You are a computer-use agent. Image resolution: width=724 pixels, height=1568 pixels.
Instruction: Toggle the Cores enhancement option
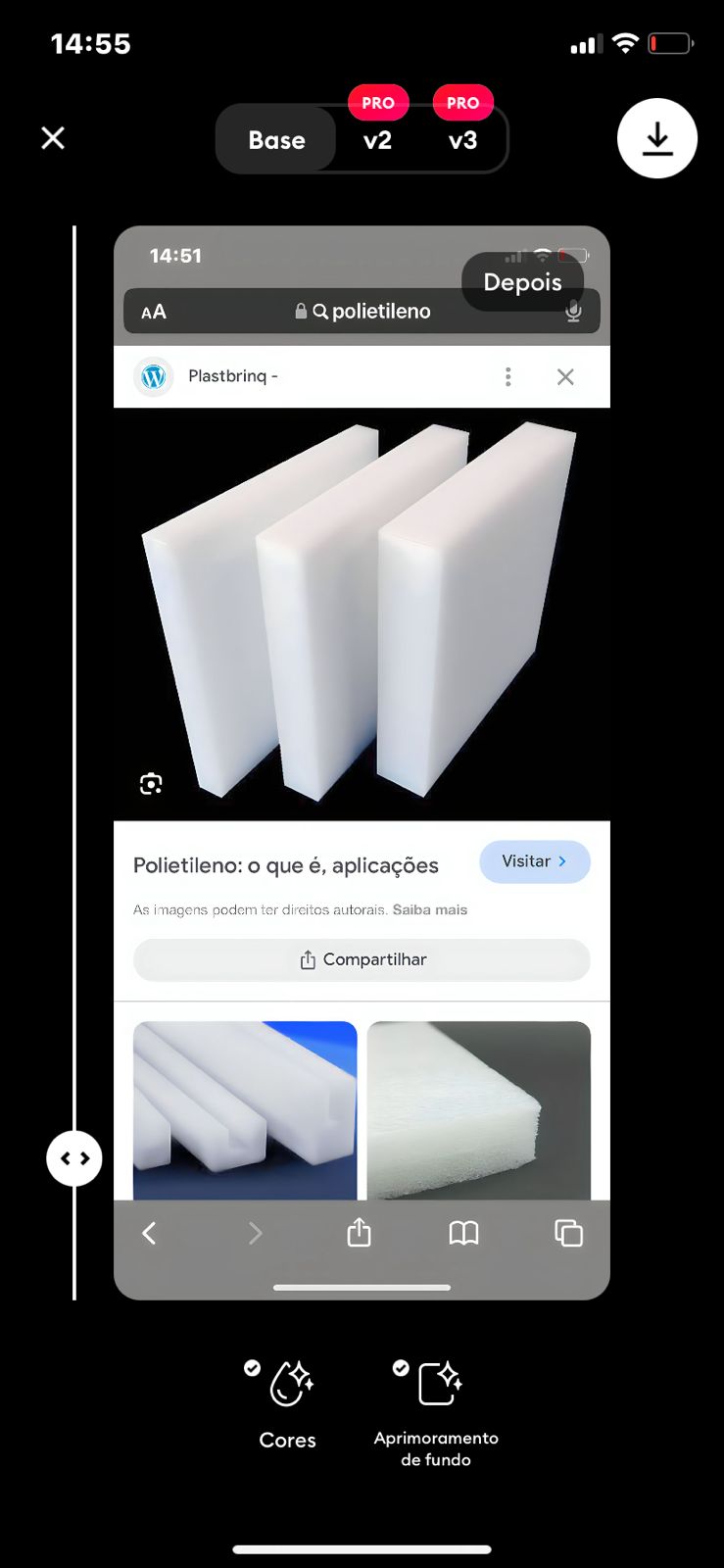point(287,1403)
